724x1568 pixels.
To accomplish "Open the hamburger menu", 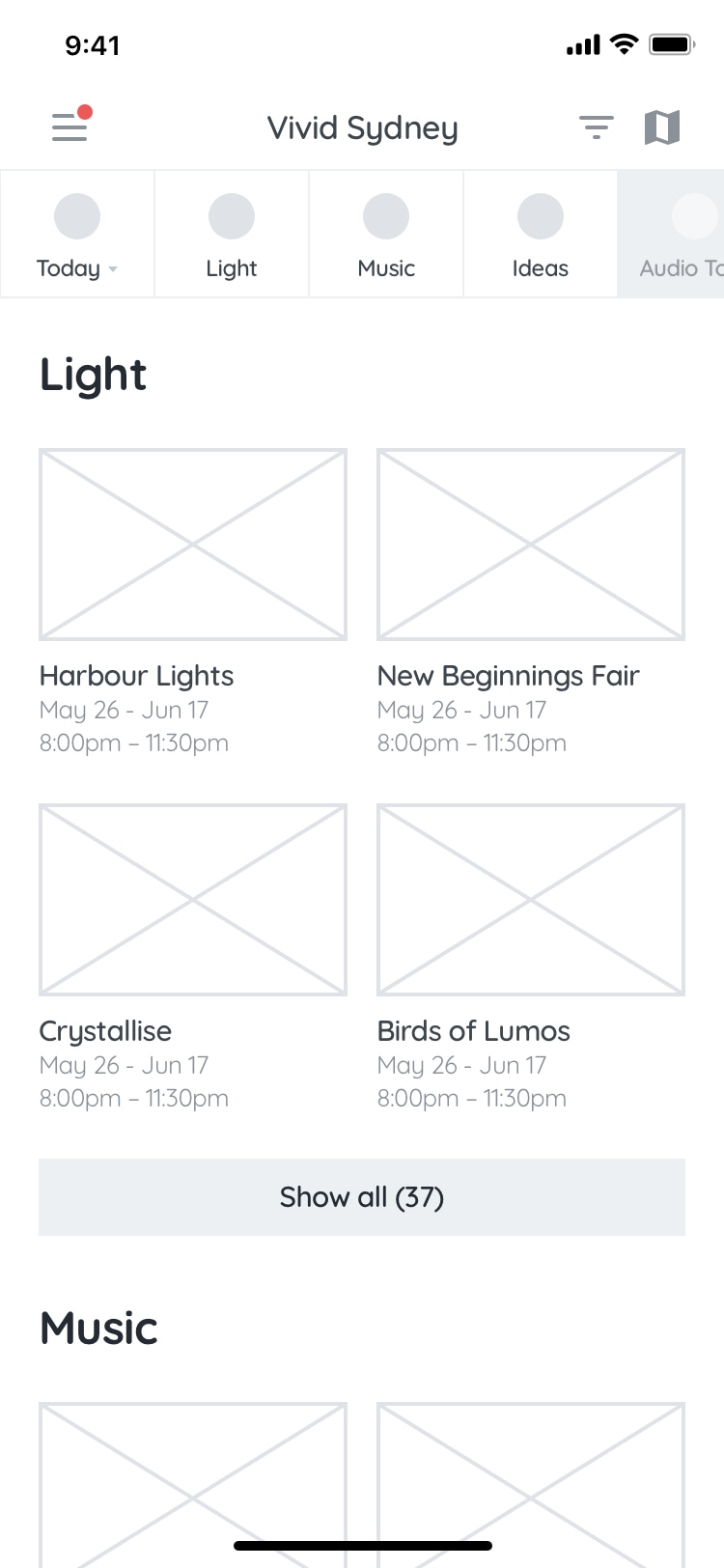I will pos(70,126).
